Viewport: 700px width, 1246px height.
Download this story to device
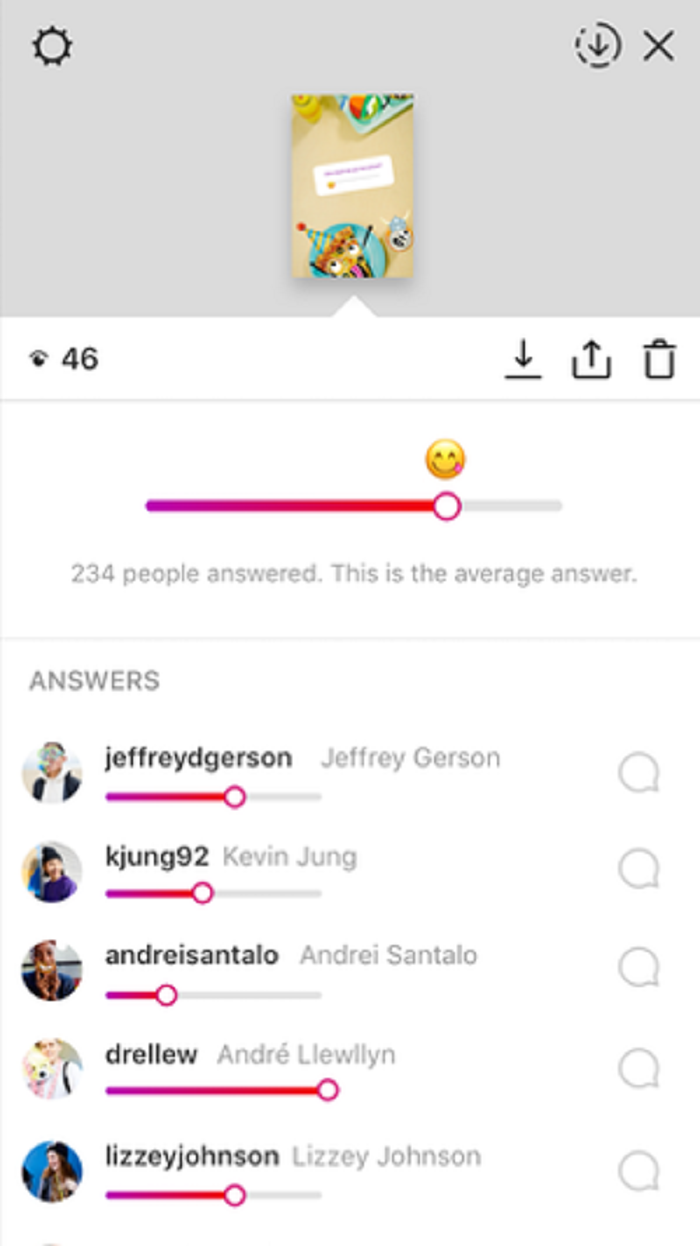tap(522, 360)
